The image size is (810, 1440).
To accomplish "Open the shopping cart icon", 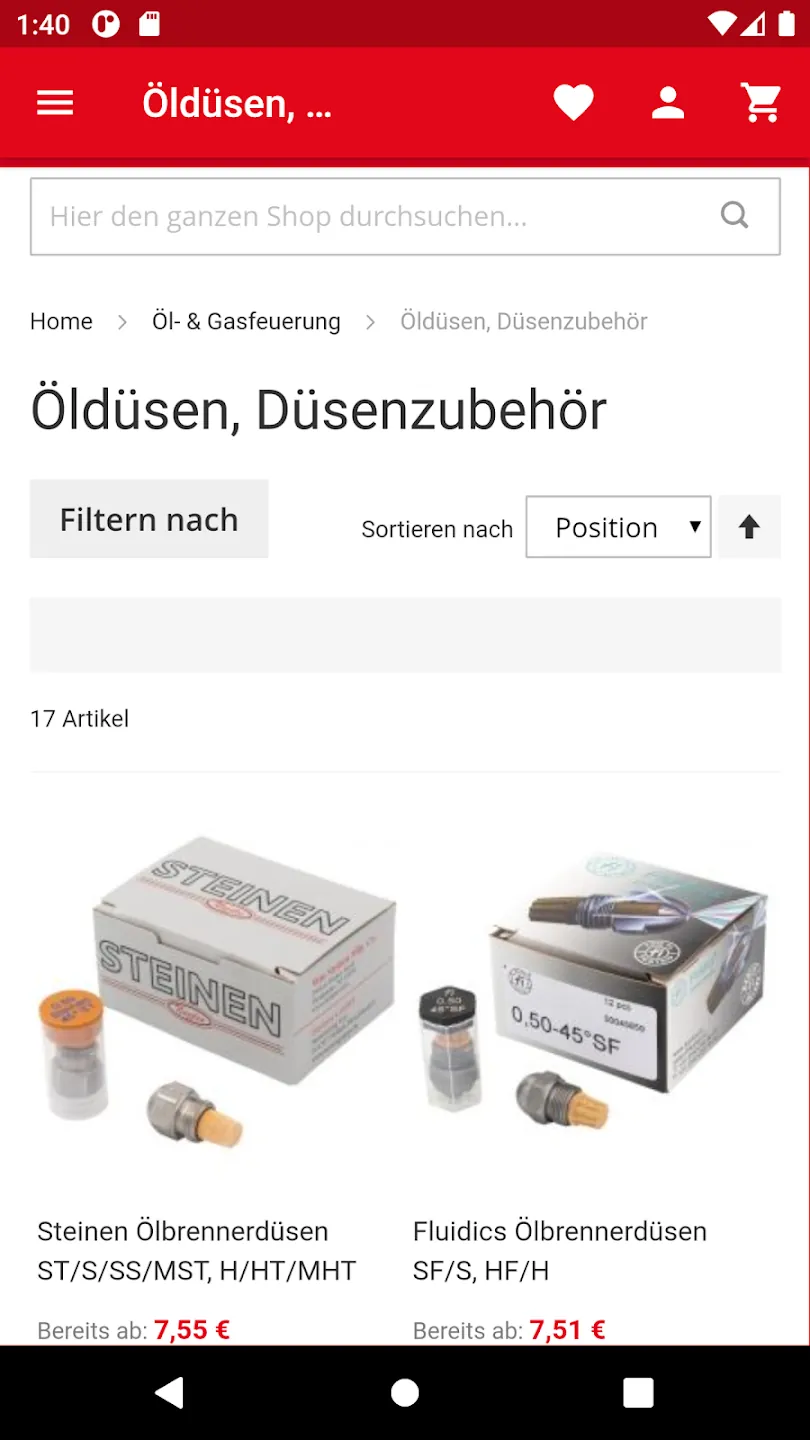I will (x=761, y=103).
